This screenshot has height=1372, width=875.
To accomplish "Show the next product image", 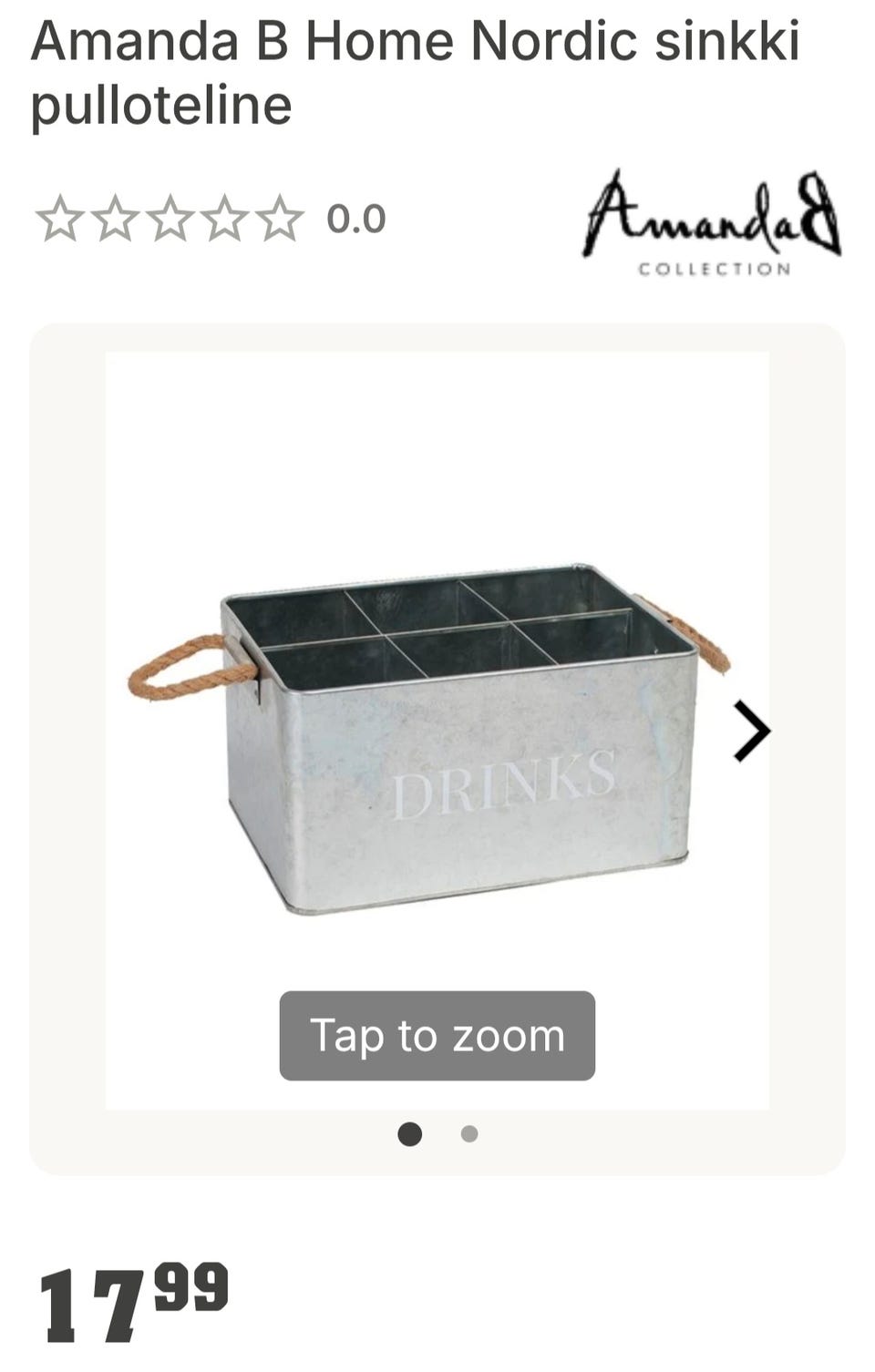I will (x=752, y=731).
